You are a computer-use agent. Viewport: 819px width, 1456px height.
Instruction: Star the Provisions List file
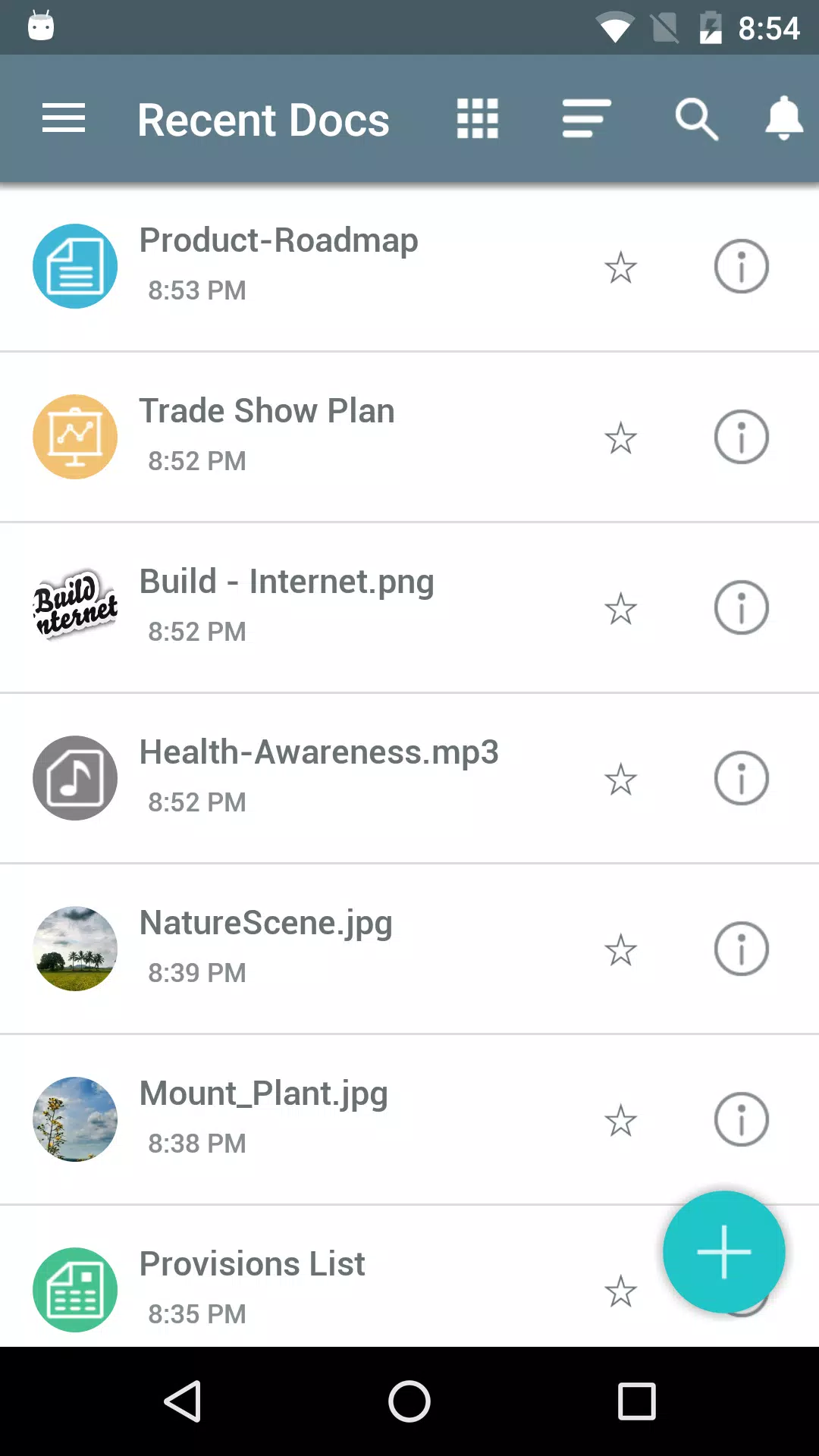pos(620,1291)
